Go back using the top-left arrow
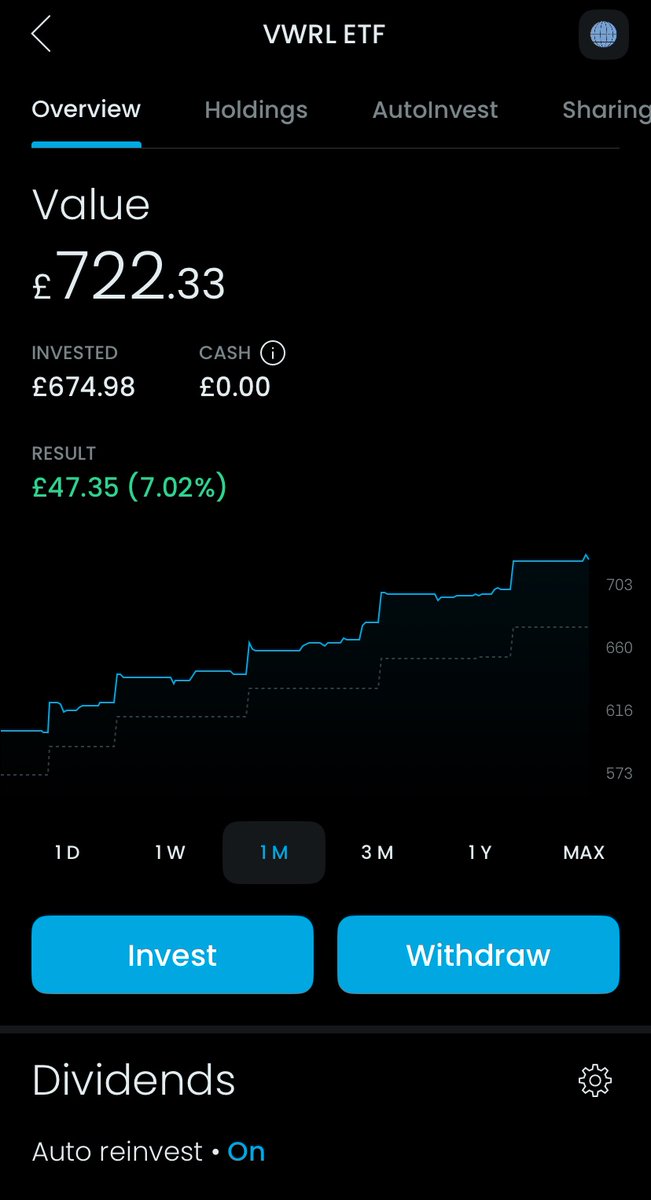This screenshot has height=1200, width=651. 41,34
